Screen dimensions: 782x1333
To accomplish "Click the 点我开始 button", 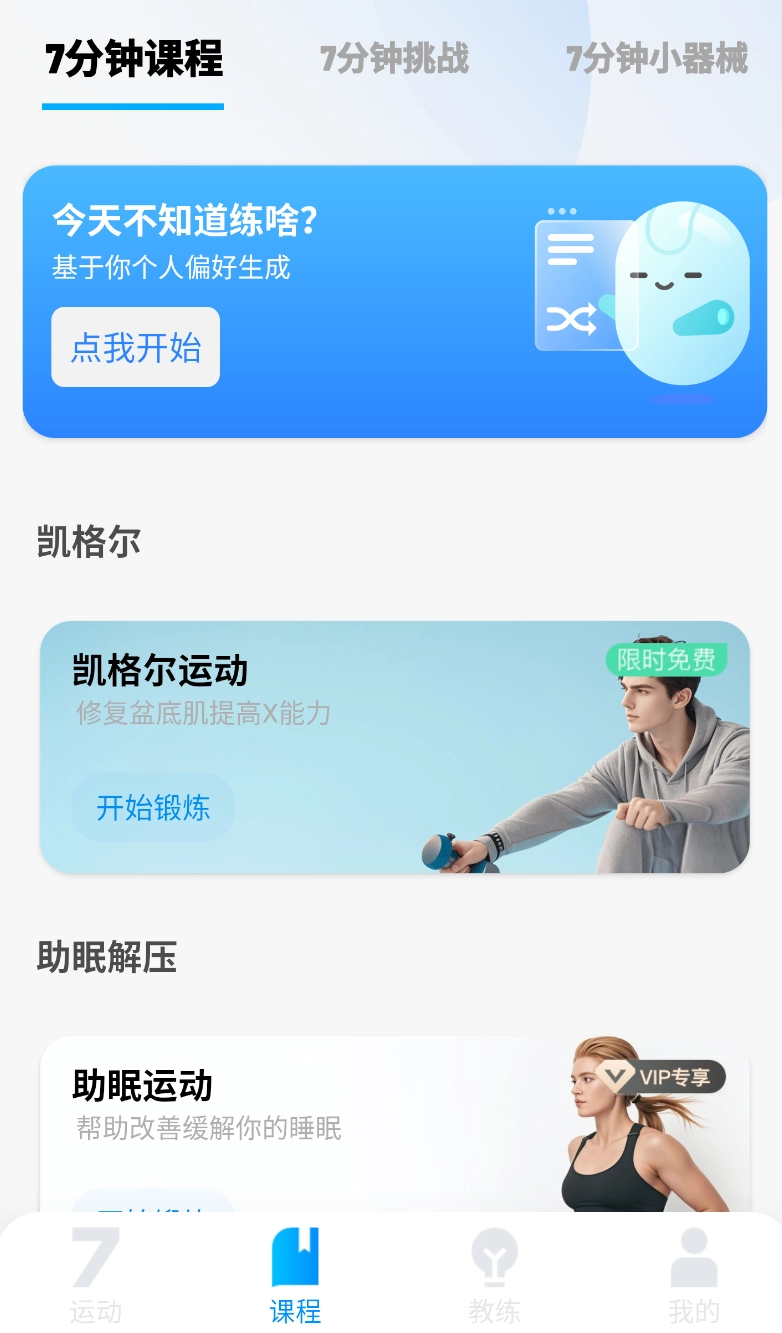I will pyautogui.click(x=135, y=346).
